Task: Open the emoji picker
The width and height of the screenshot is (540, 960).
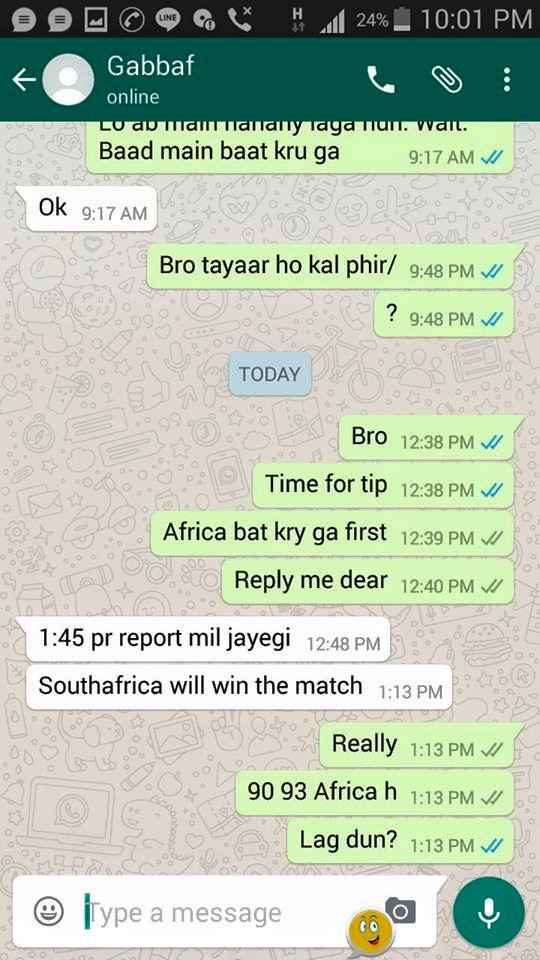Action: click(49, 911)
